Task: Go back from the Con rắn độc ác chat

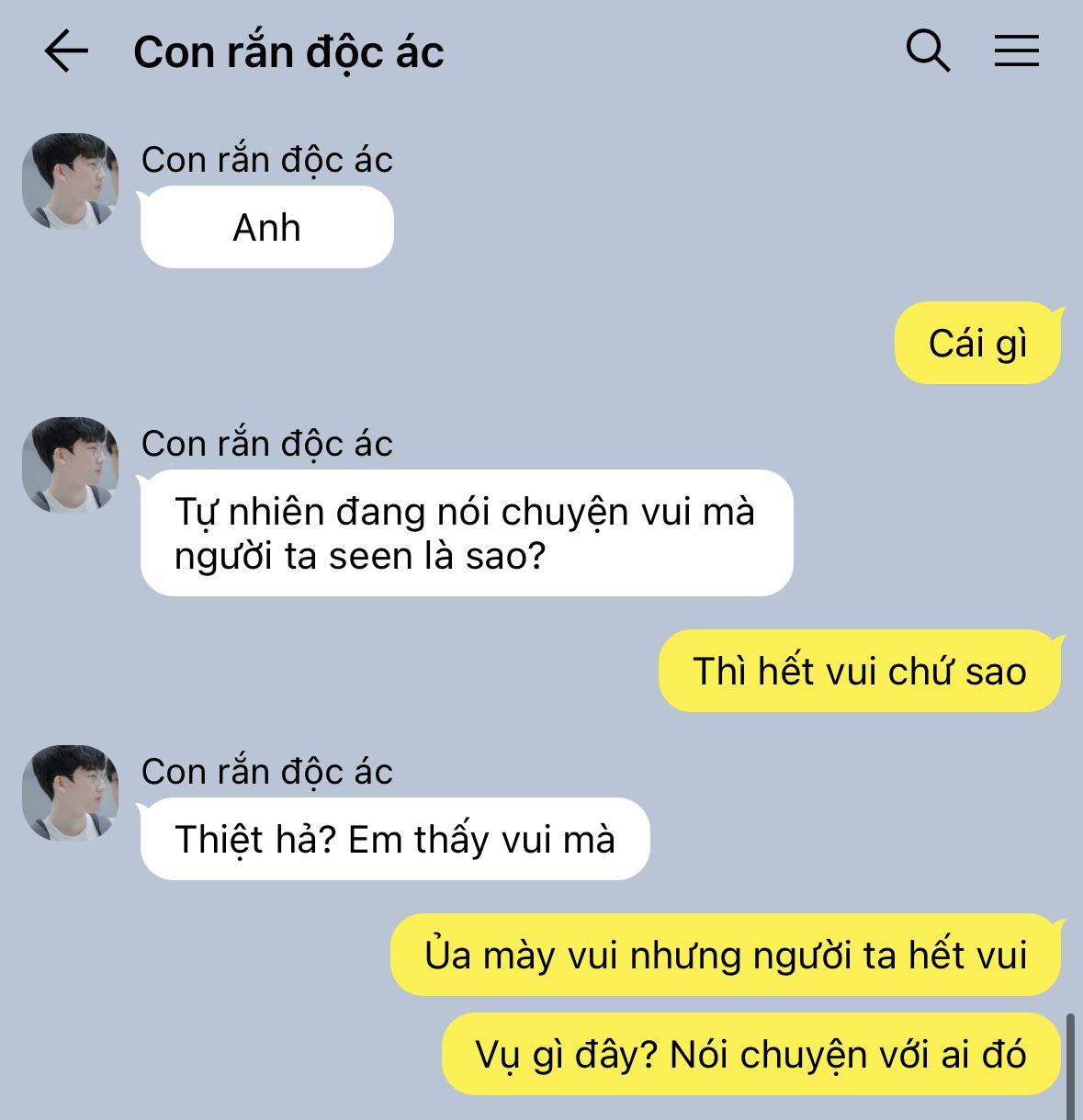Action: coord(66,51)
